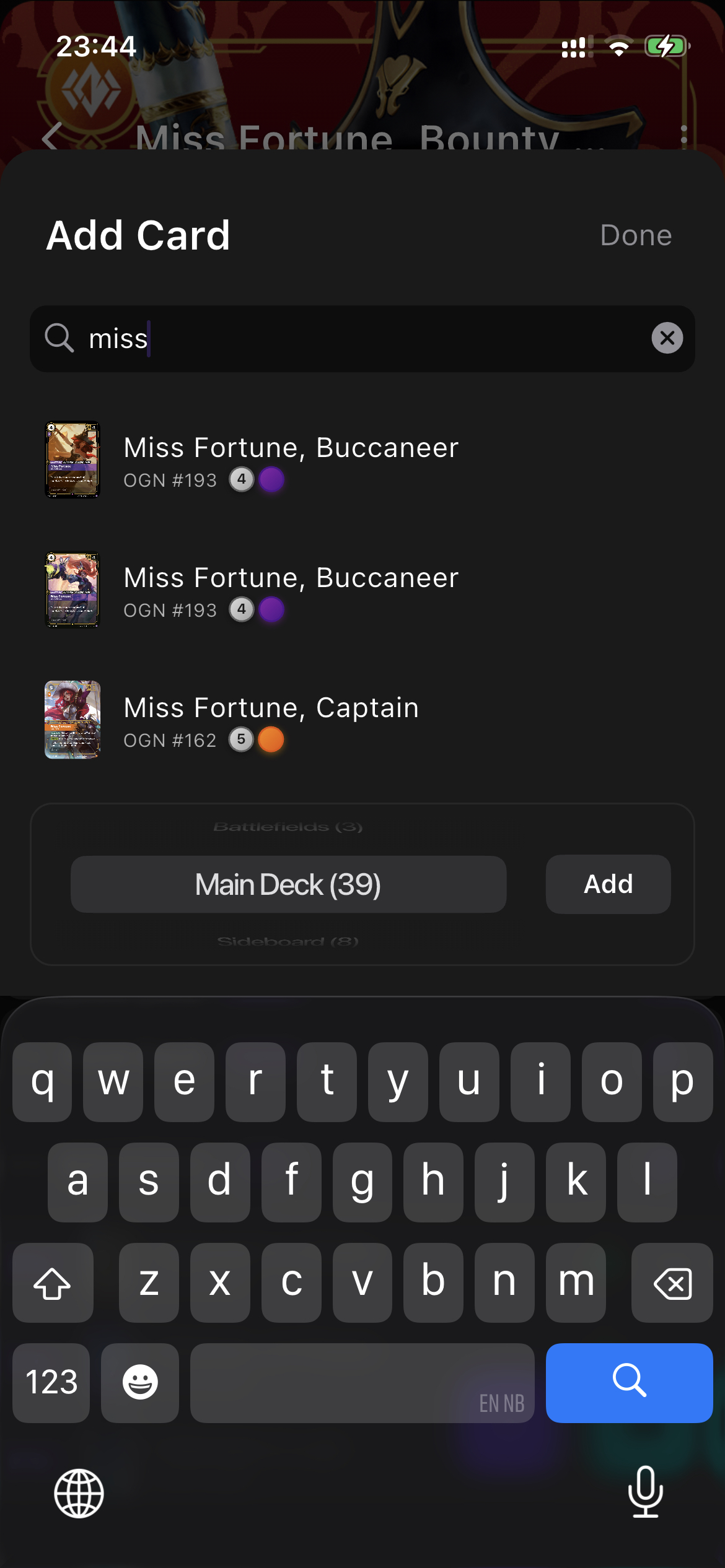Viewport: 725px width, 1568px height.
Task: Tap the Add button
Action: pos(607,884)
